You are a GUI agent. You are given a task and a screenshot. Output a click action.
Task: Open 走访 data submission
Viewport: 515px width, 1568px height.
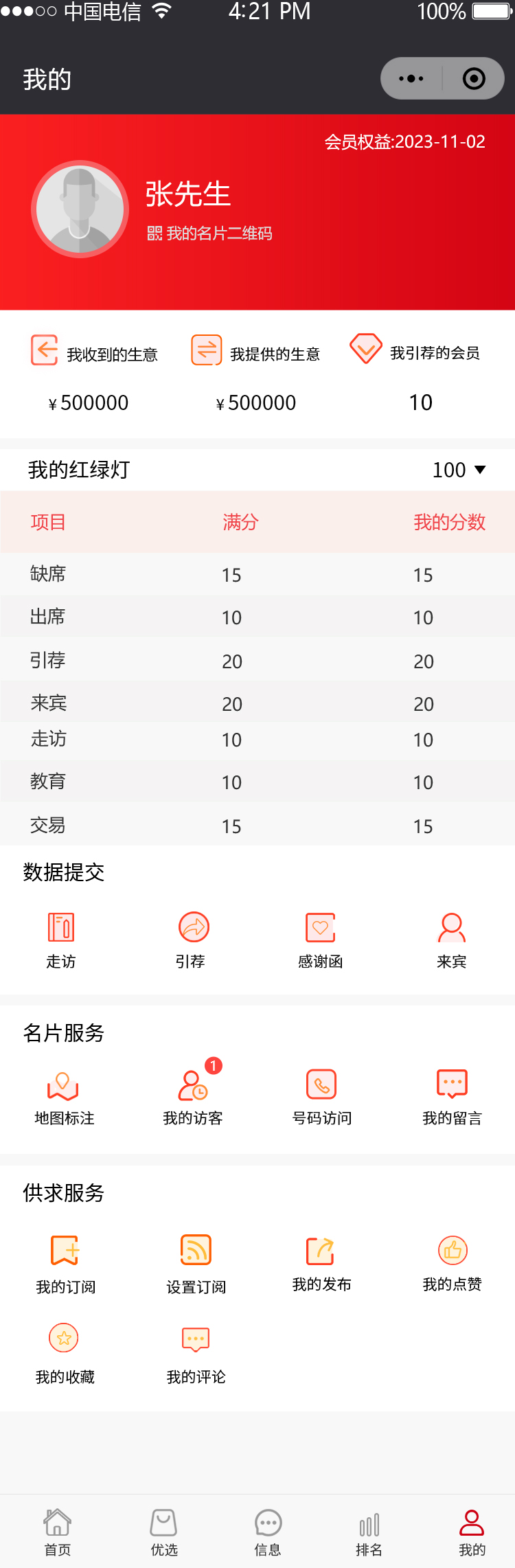(x=61, y=939)
